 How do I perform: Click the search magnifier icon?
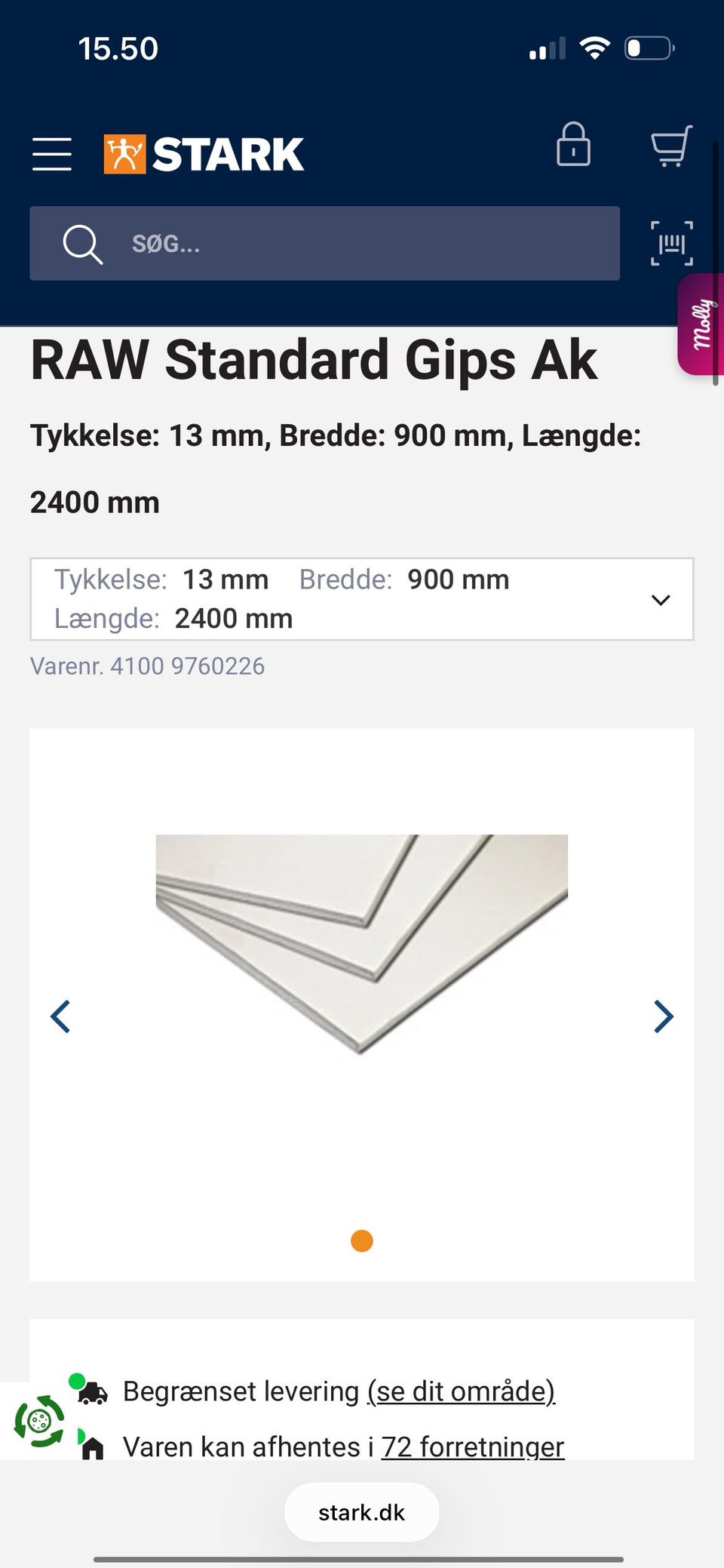83,243
